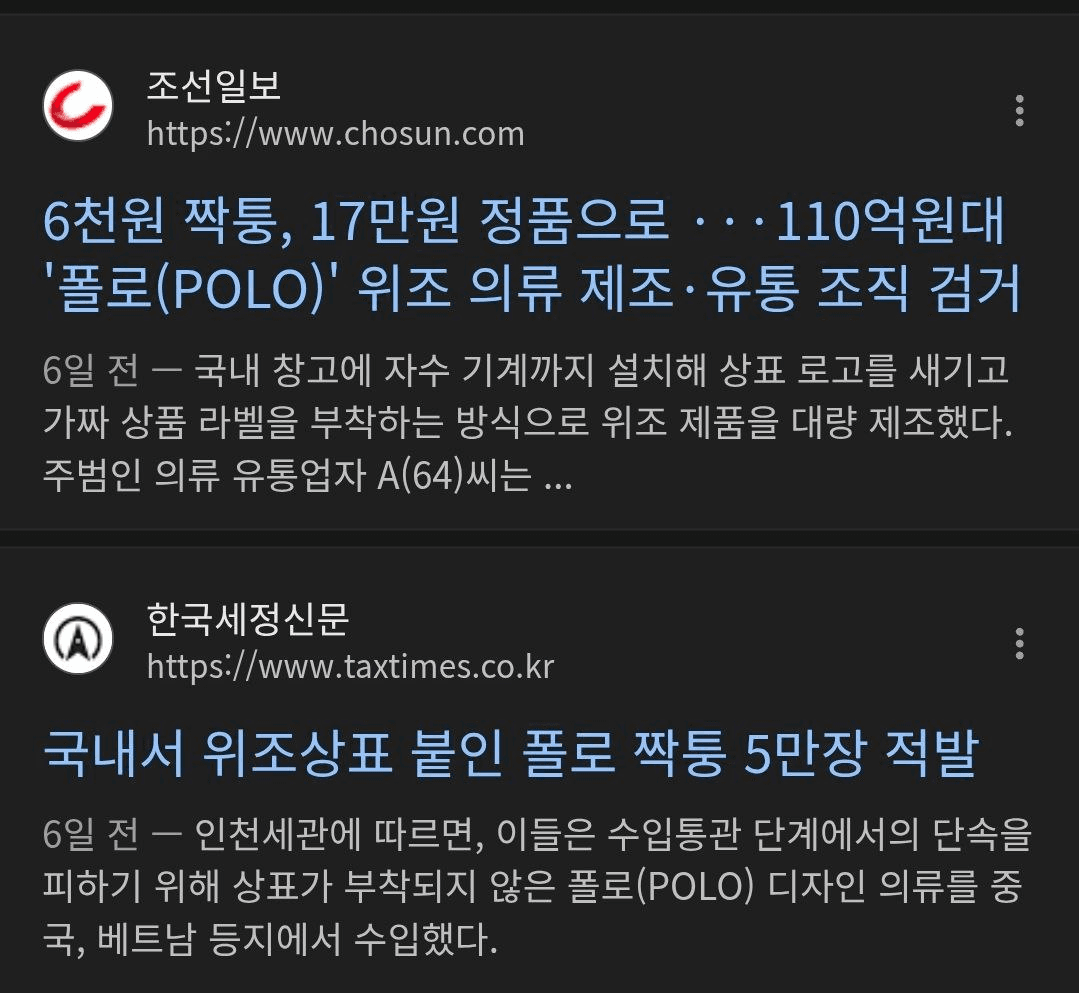
Task: Open the 한국세정신문 article about 폴로 짝퉁 5만장
Action: tap(510, 755)
